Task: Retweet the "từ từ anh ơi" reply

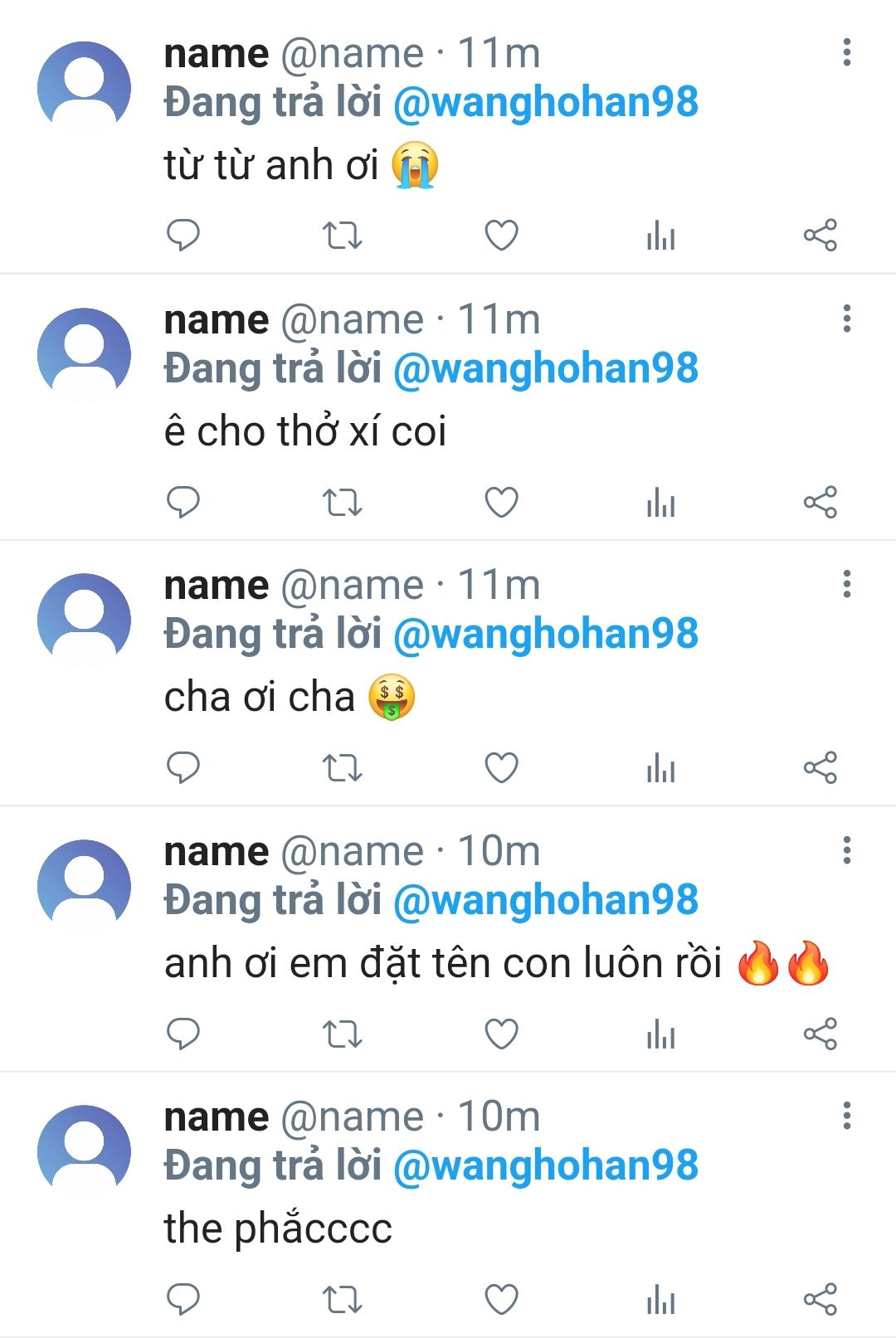Action: point(342,236)
